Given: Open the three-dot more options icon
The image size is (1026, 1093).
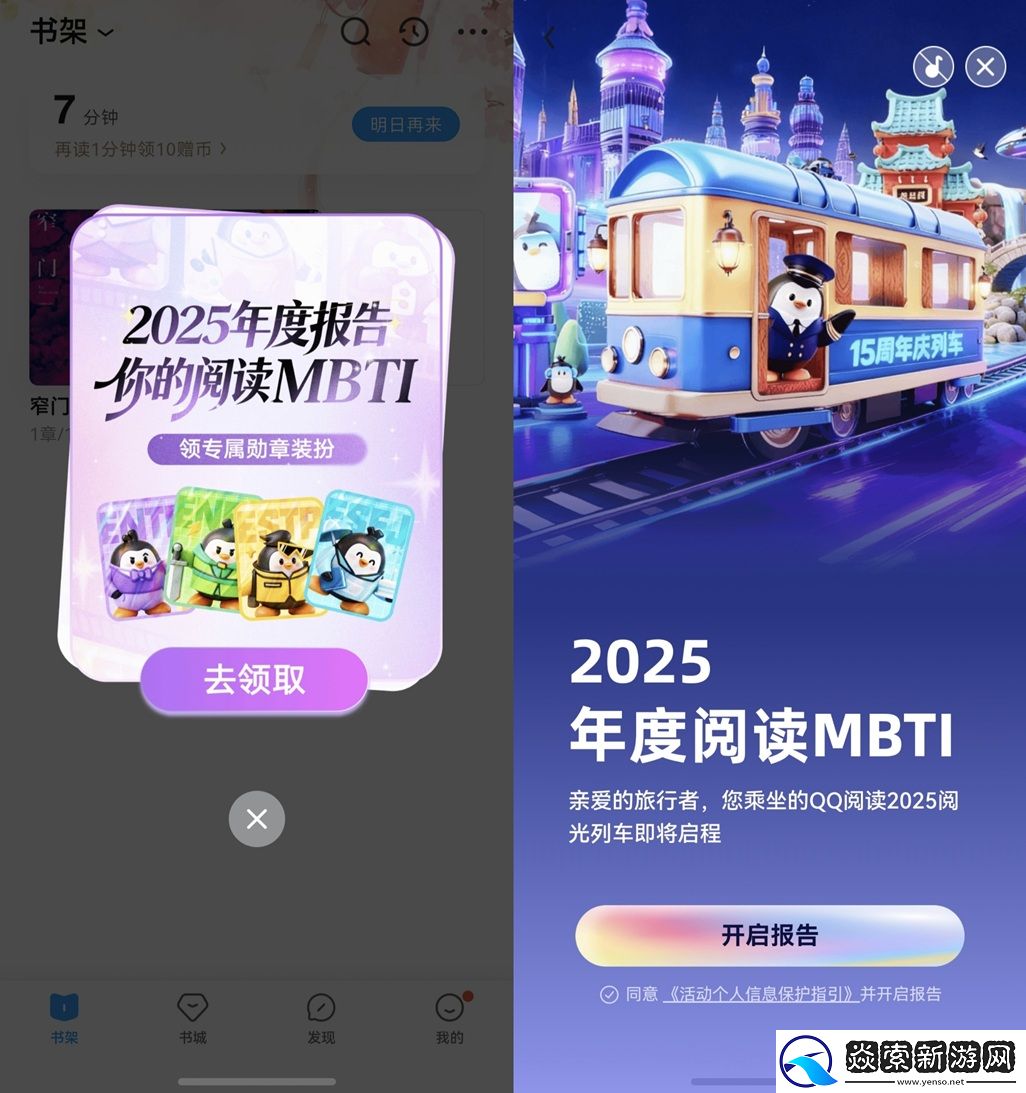Looking at the screenshot, I should [x=472, y=32].
